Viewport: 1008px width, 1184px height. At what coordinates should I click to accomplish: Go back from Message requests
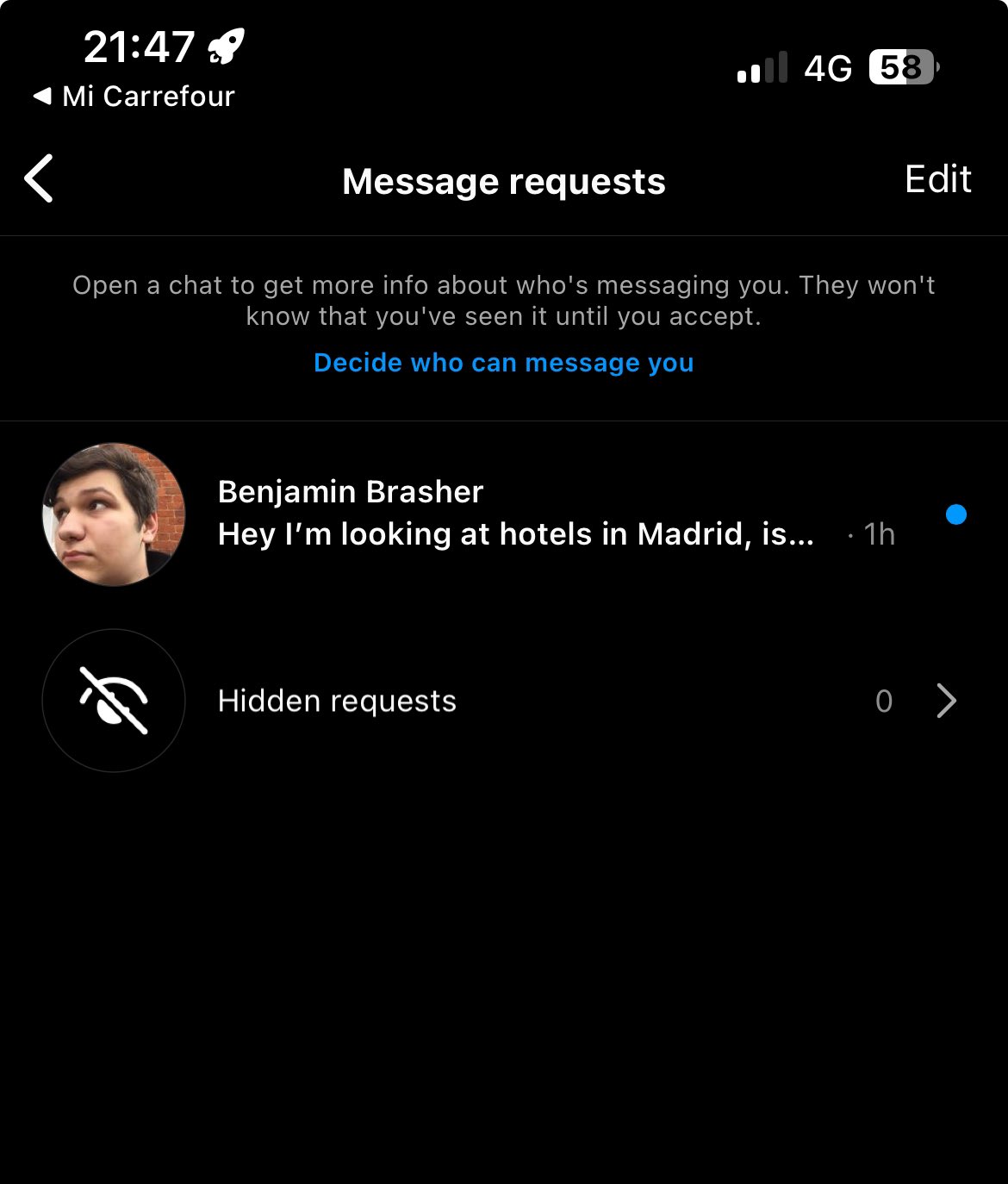click(40, 179)
